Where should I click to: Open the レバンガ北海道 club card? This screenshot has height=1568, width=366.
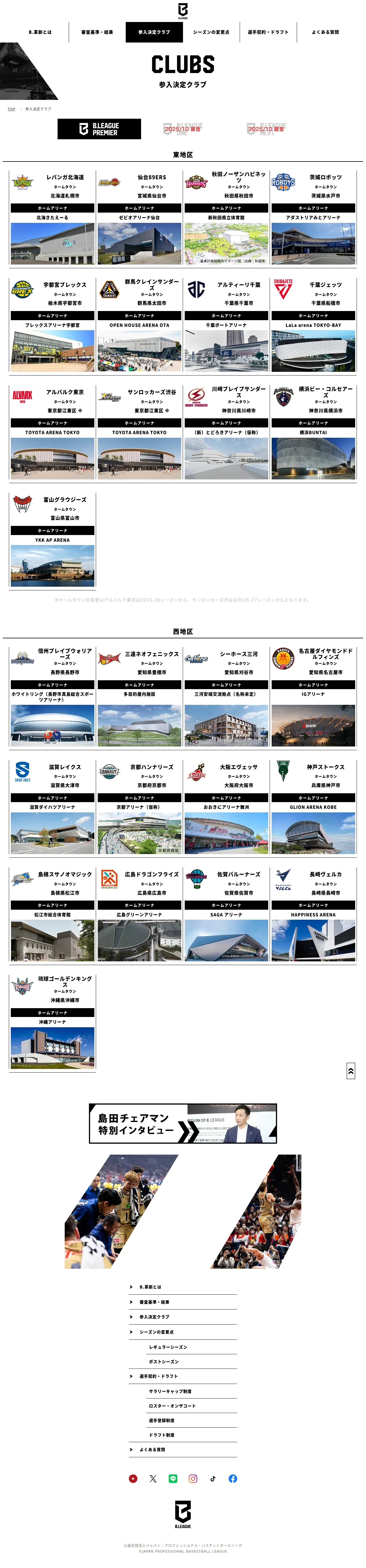point(52,218)
